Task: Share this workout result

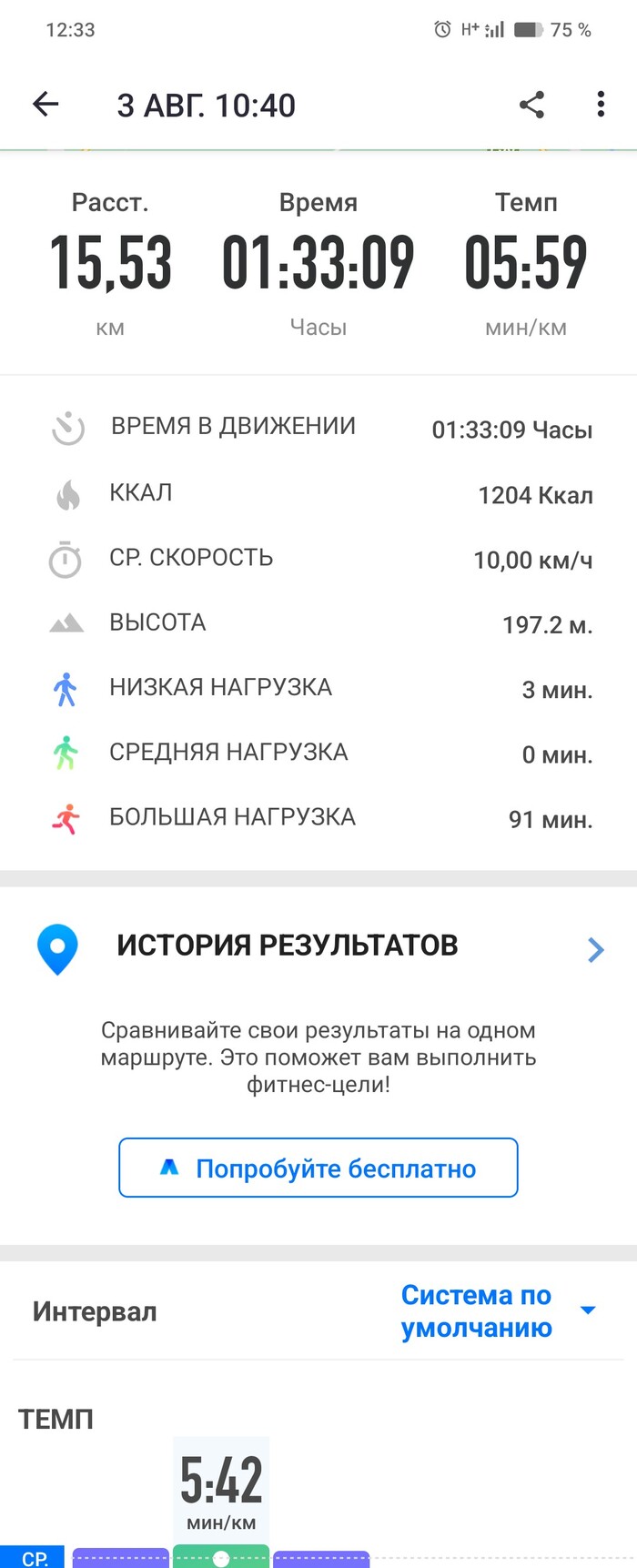Action: coord(531,105)
